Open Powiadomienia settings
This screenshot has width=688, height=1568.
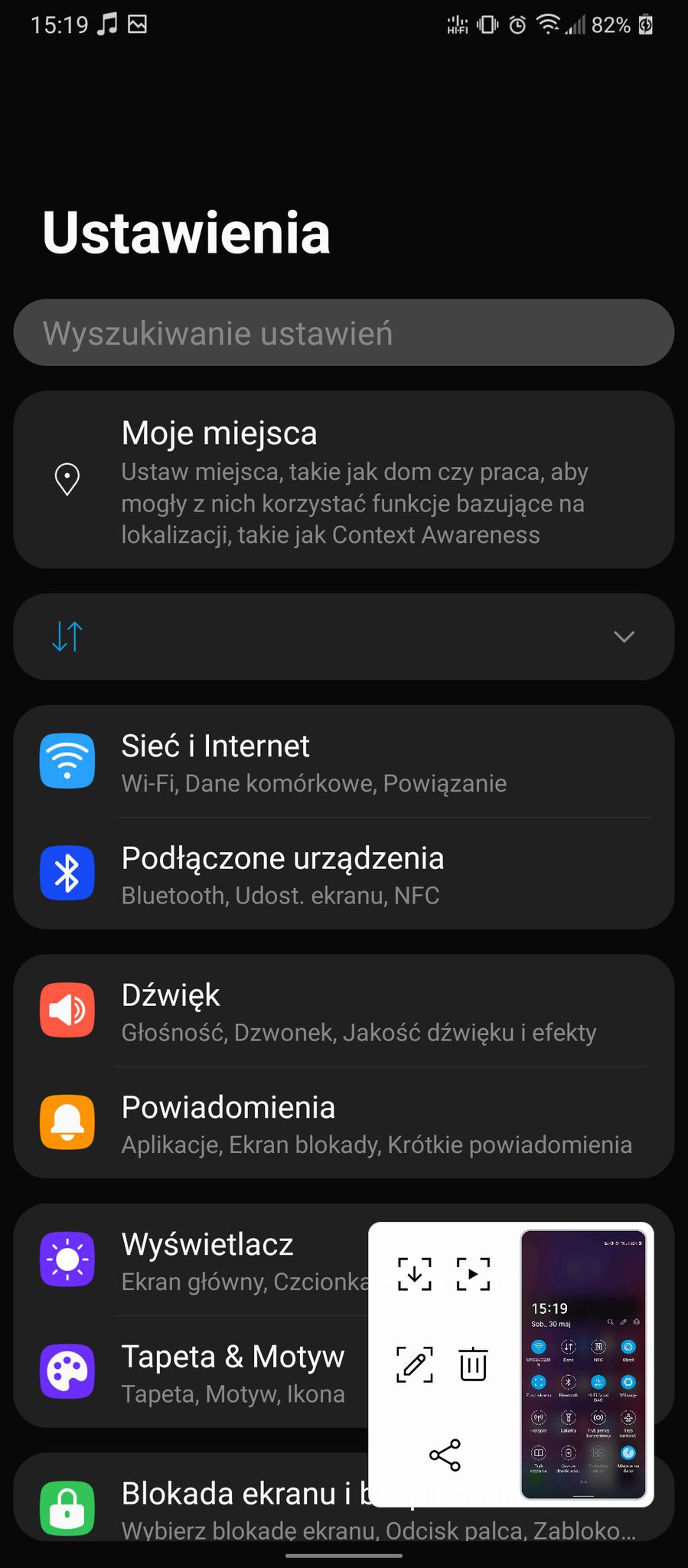click(x=344, y=1122)
